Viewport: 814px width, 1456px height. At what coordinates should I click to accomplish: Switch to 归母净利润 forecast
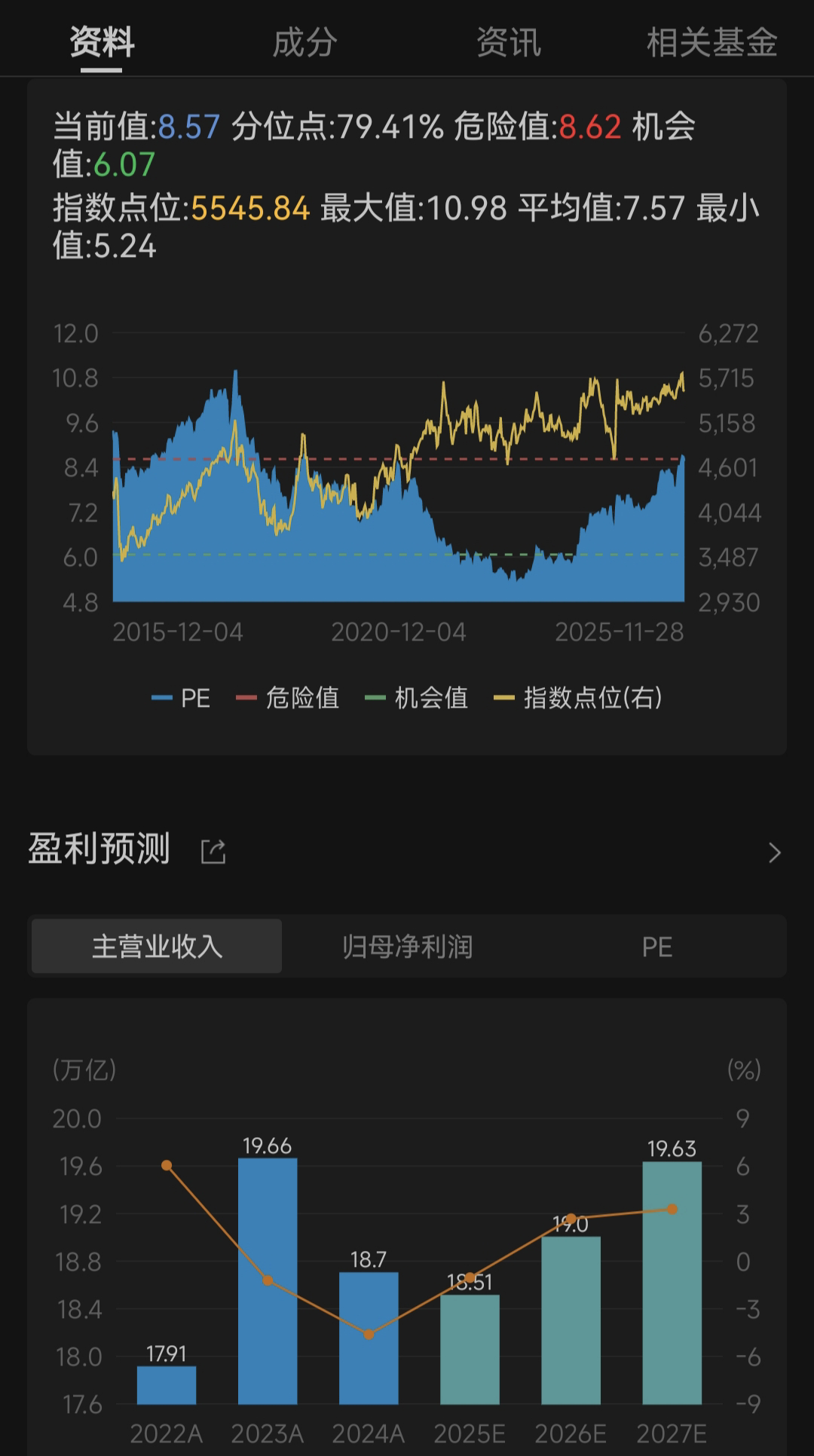tap(407, 947)
